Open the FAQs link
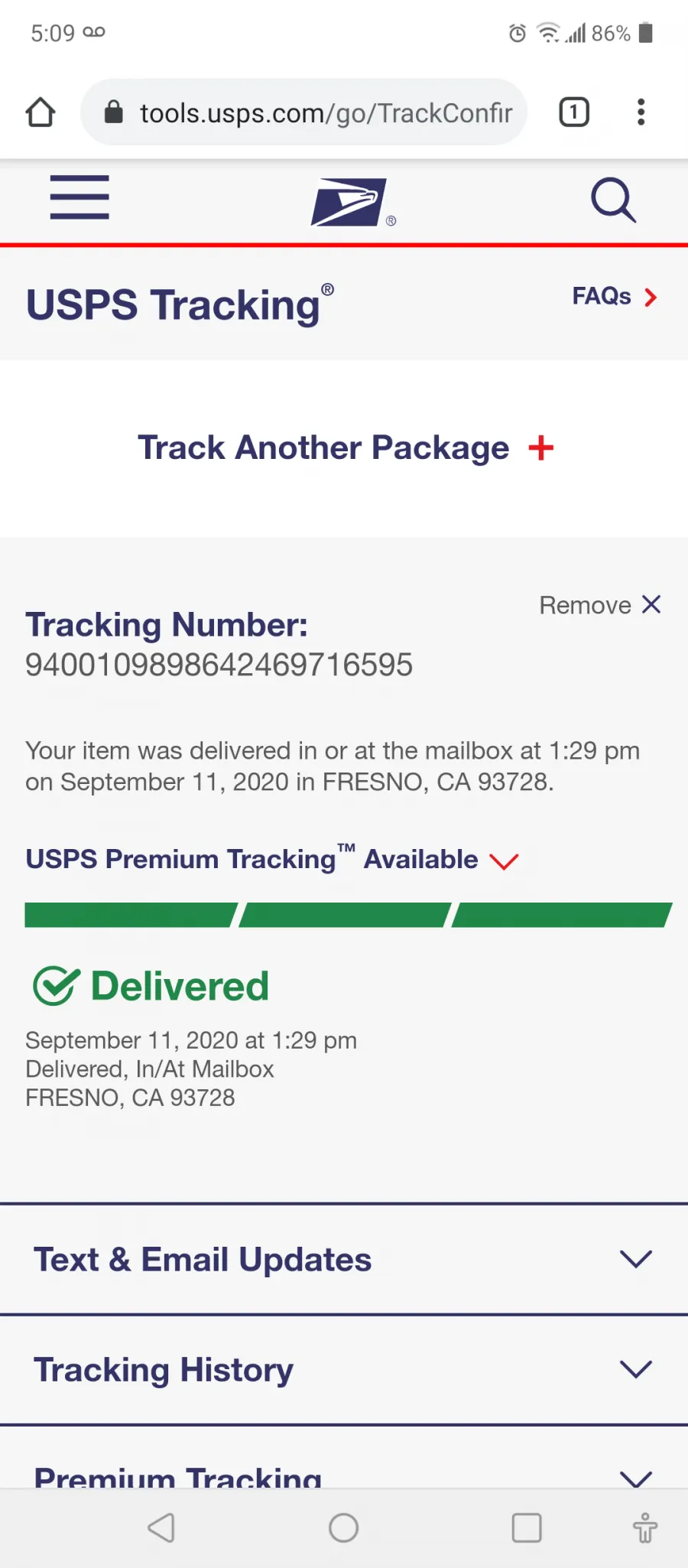Viewport: 688px width, 1568px height. click(x=615, y=297)
